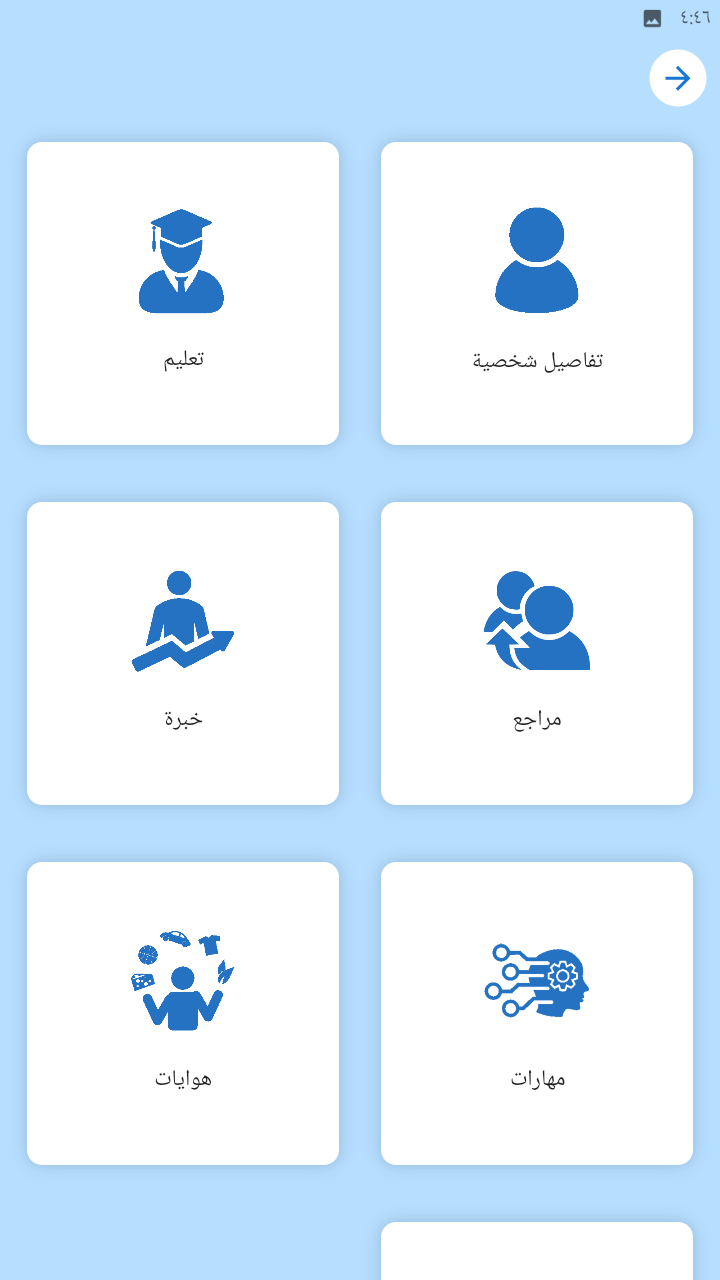
Task: Select the مهارات skills card
Action: [537, 1013]
